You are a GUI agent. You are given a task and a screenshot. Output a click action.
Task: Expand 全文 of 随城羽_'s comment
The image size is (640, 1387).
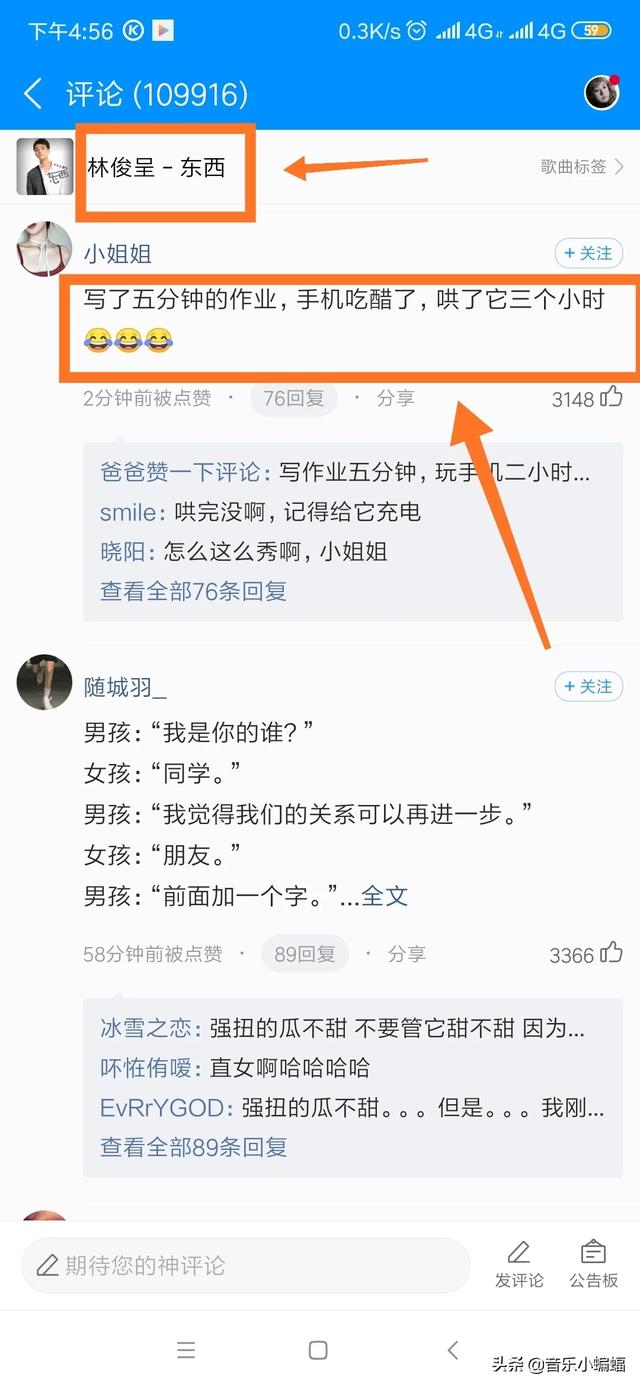[385, 895]
